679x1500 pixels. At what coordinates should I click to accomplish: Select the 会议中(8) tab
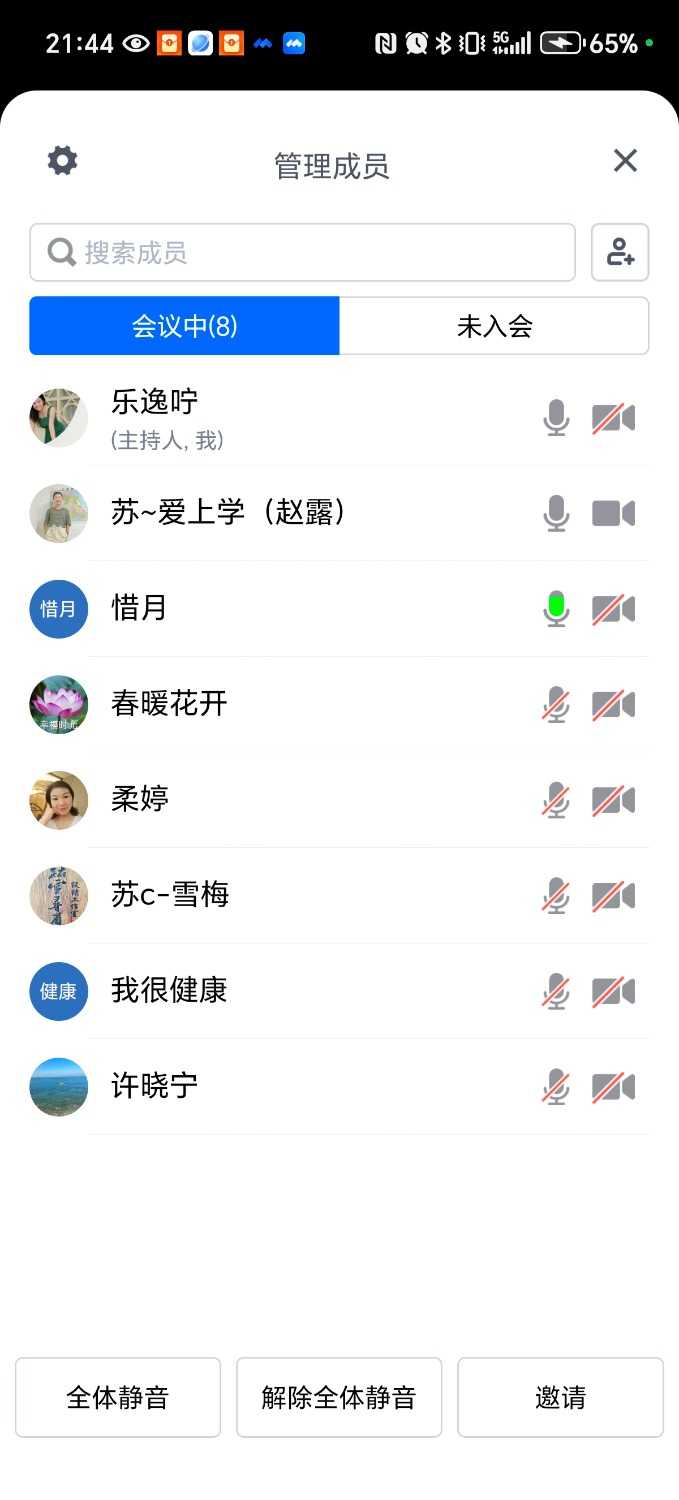[185, 326]
